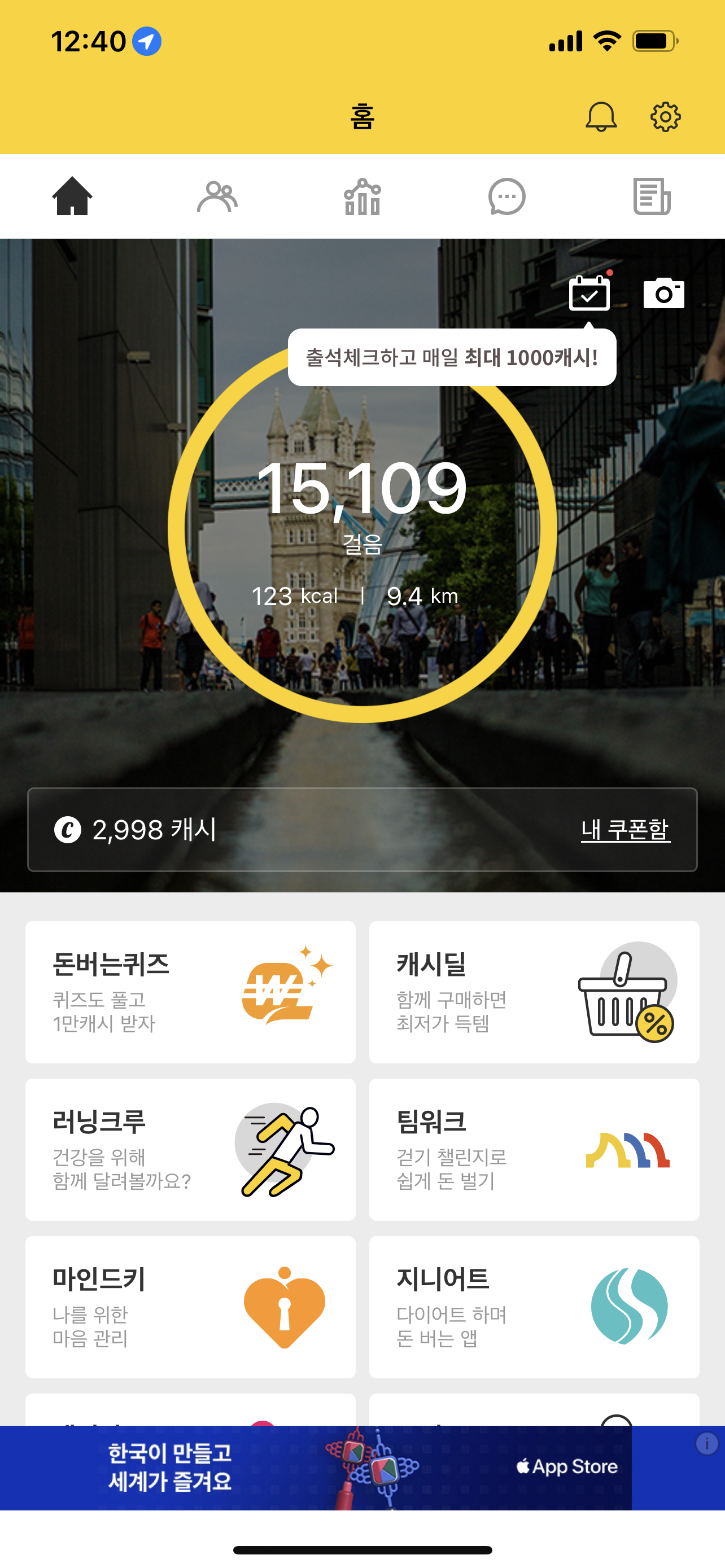Switch to the friends tab

coord(217,196)
